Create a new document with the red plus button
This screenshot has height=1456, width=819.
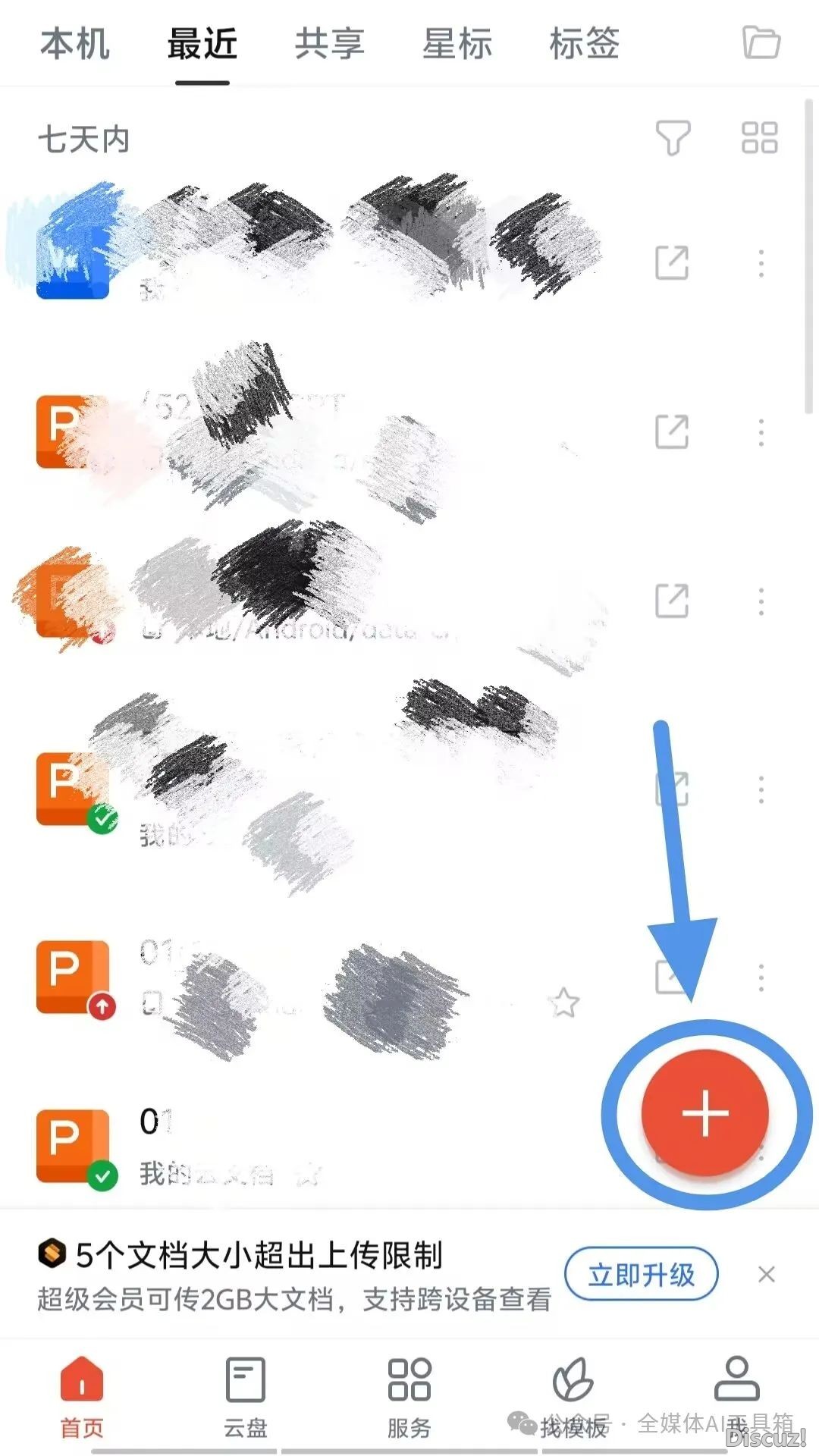705,1113
